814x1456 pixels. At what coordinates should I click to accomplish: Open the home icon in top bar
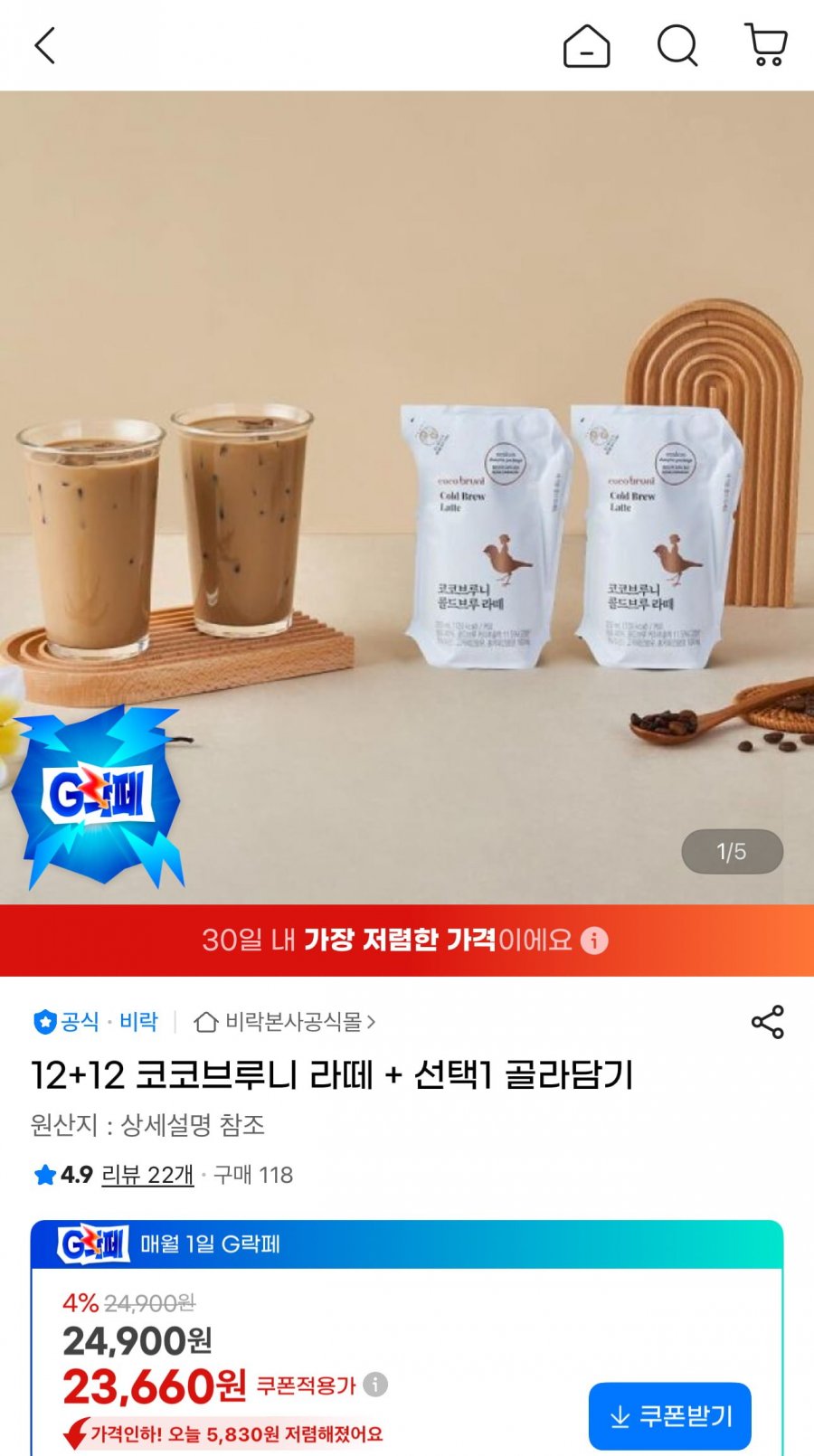click(x=586, y=46)
